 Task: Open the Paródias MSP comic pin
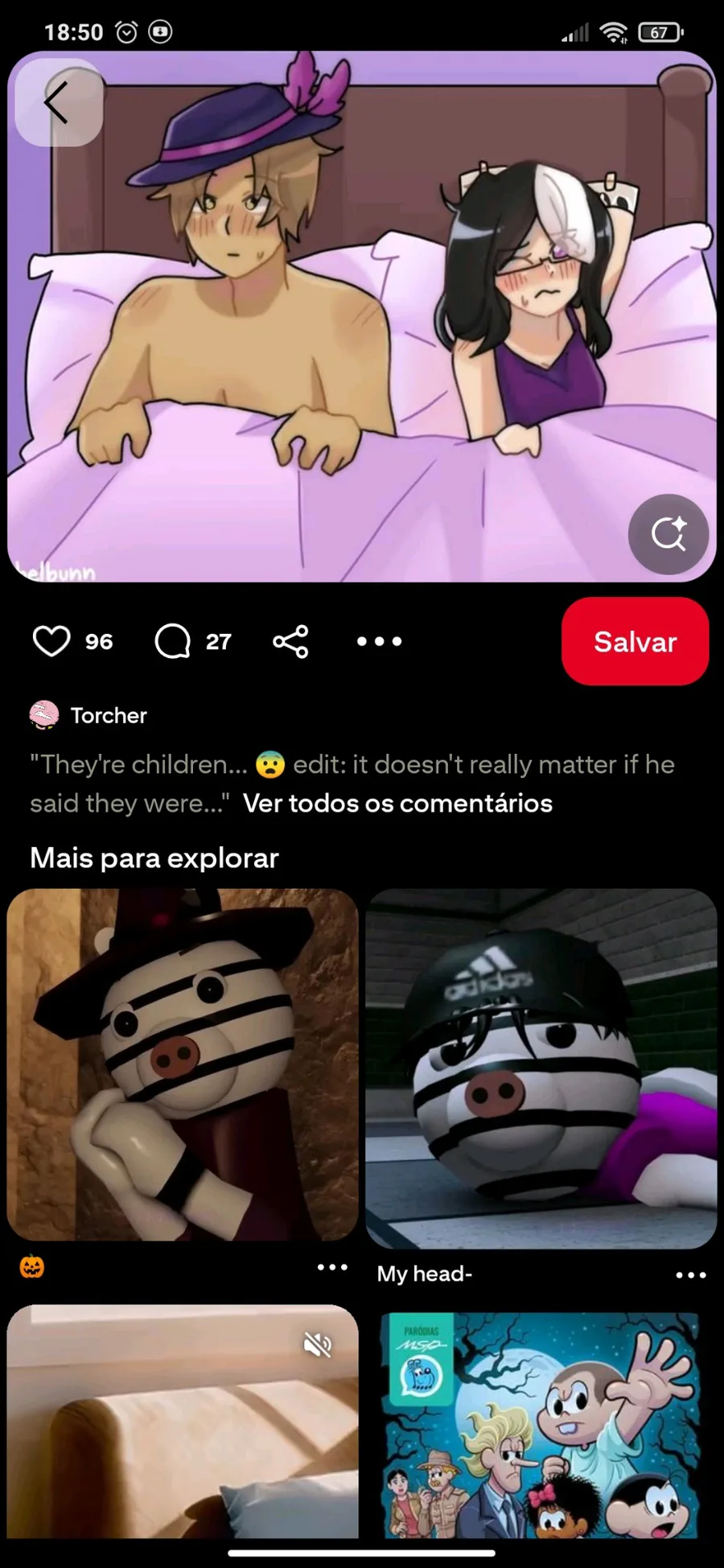point(541,1426)
